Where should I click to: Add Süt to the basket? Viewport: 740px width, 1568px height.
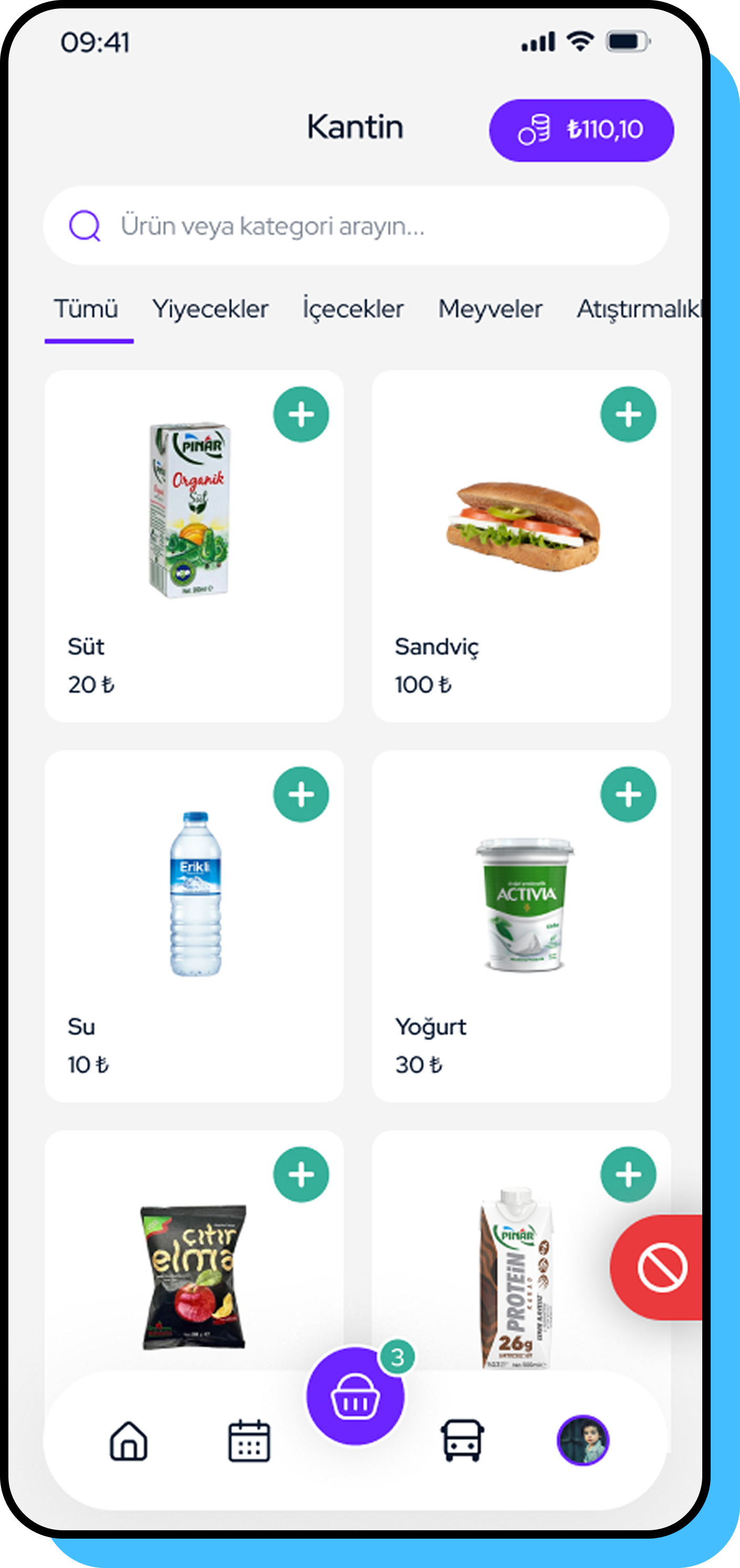pyautogui.click(x=301, y=415)
